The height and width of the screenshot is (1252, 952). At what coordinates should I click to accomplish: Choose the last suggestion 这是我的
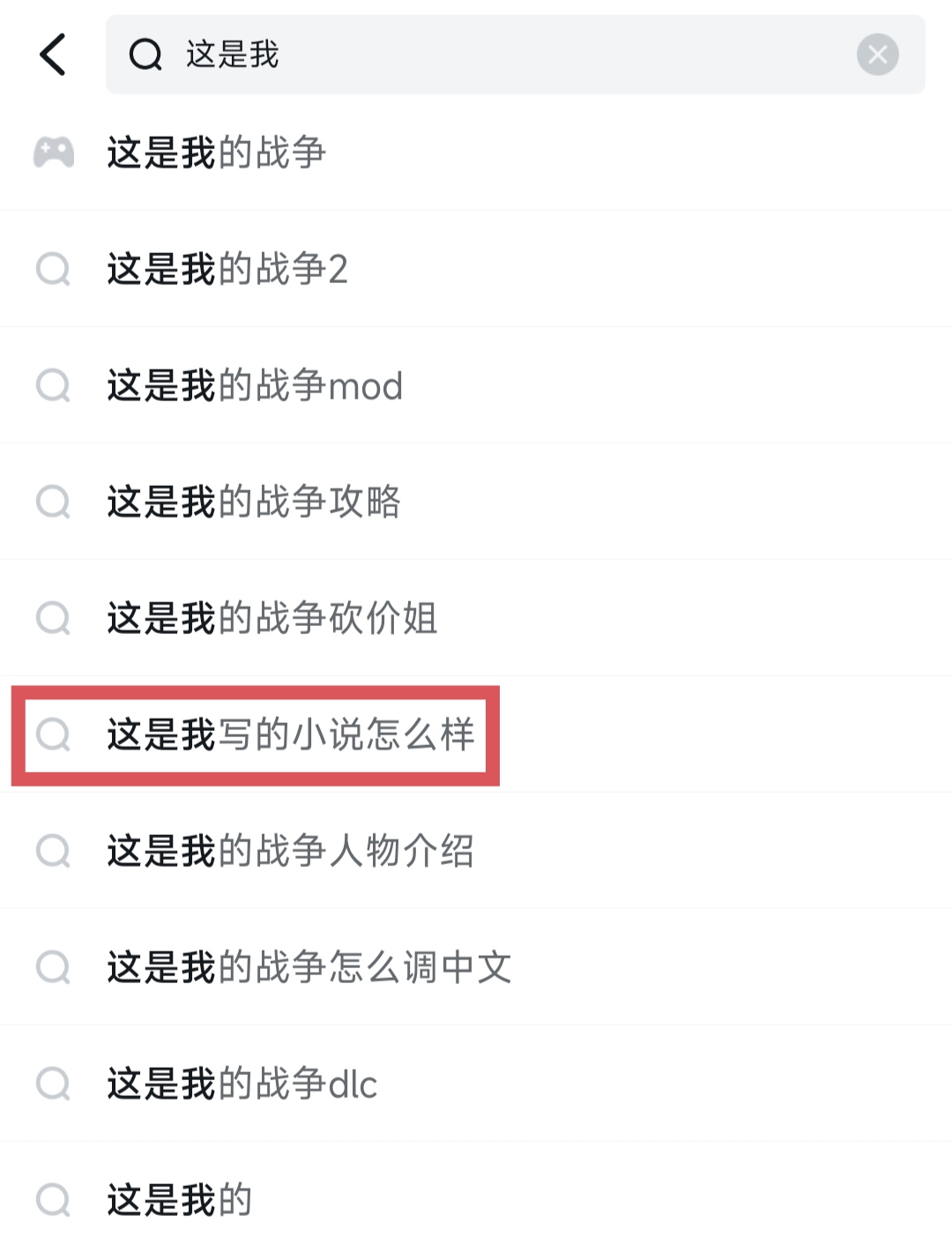(180, 1200)
